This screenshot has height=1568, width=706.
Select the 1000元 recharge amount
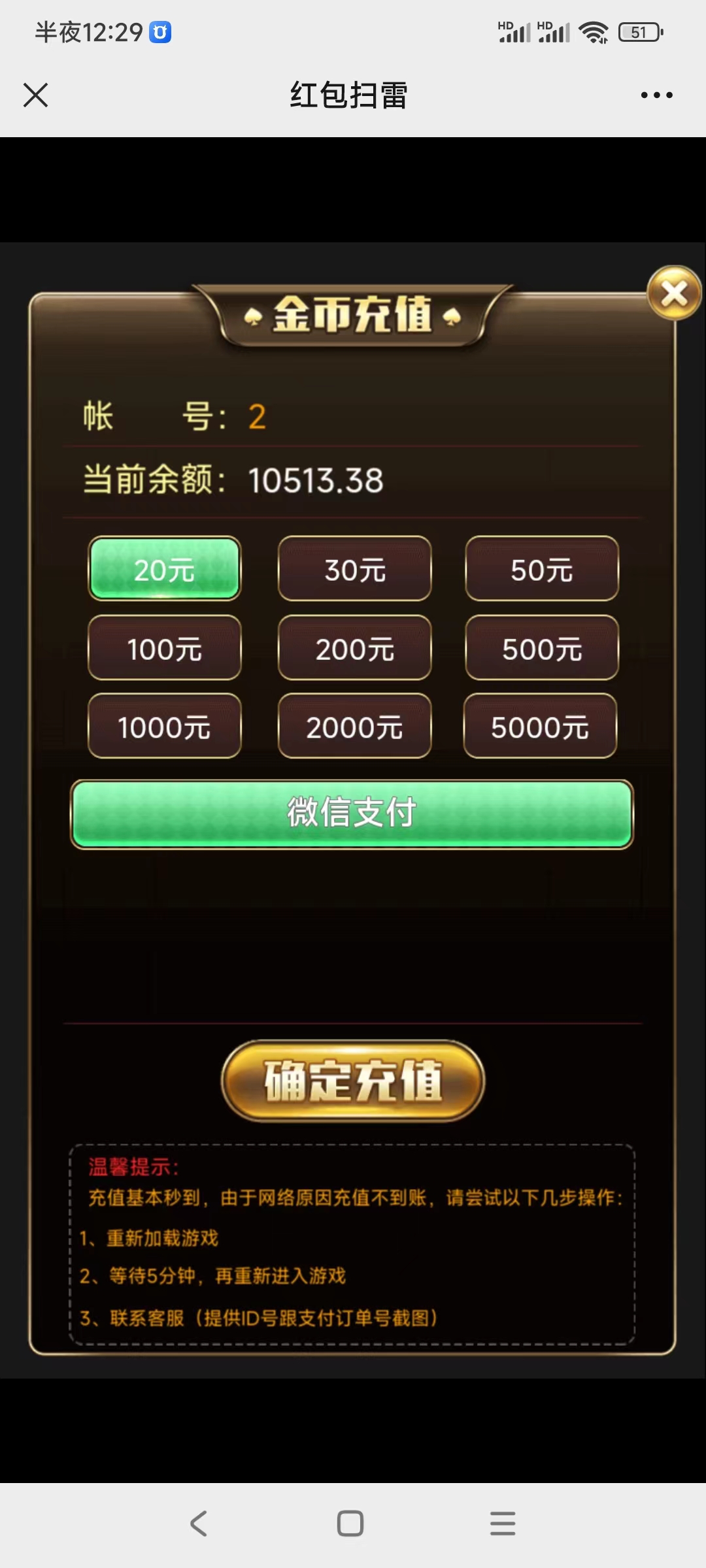[x=165, y=727]
